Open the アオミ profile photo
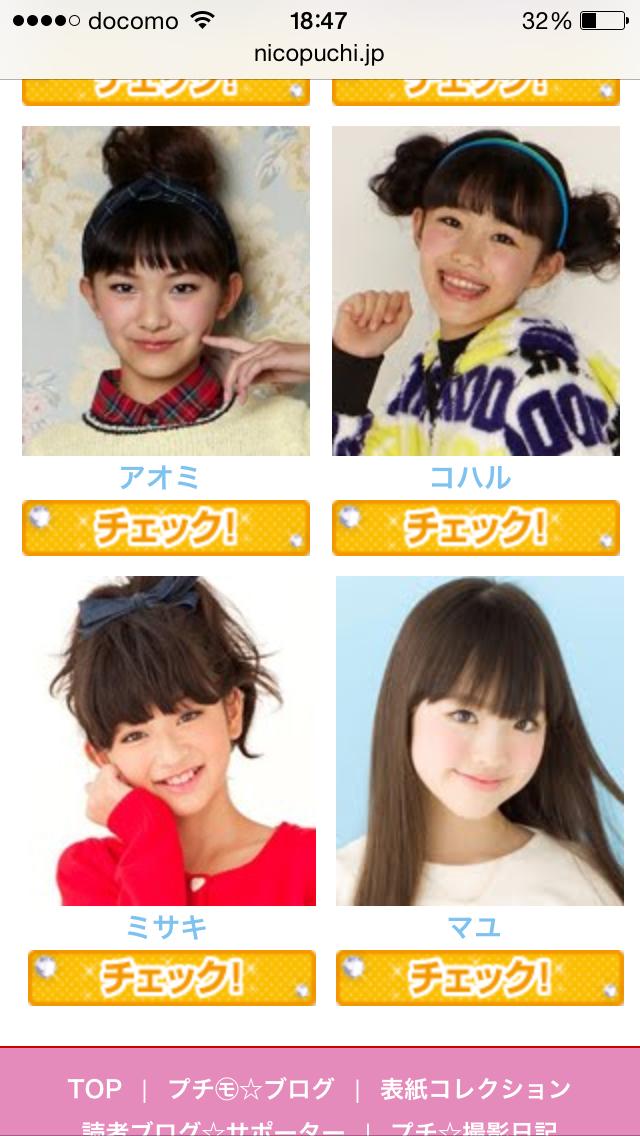Image resolution: width=640 pixels, height=1136 pixels. coord(166,290)
